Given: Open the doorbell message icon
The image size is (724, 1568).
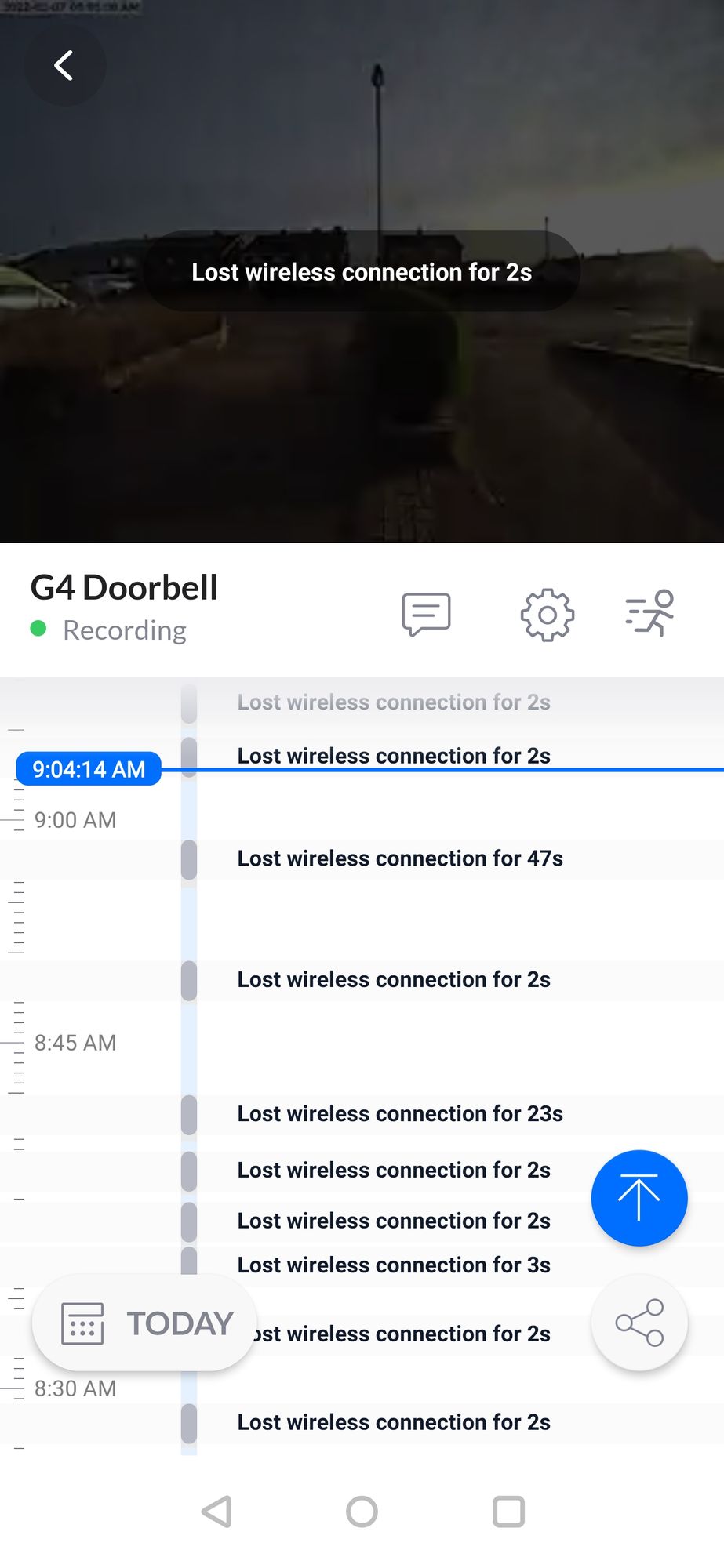Looking at the screenshot, I should coord(426,614).
